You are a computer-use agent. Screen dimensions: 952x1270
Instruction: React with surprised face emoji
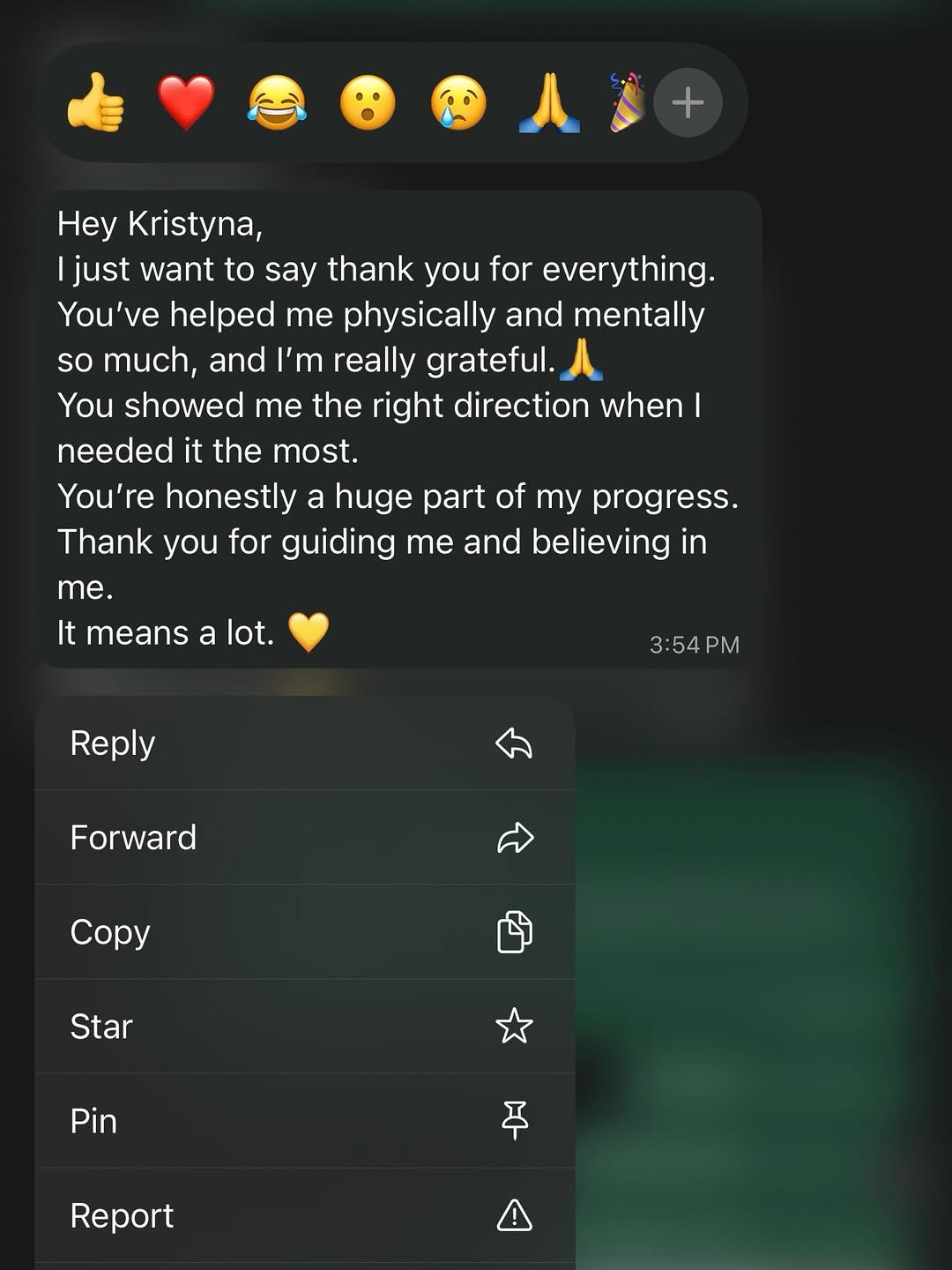click(x=368, y=102)
